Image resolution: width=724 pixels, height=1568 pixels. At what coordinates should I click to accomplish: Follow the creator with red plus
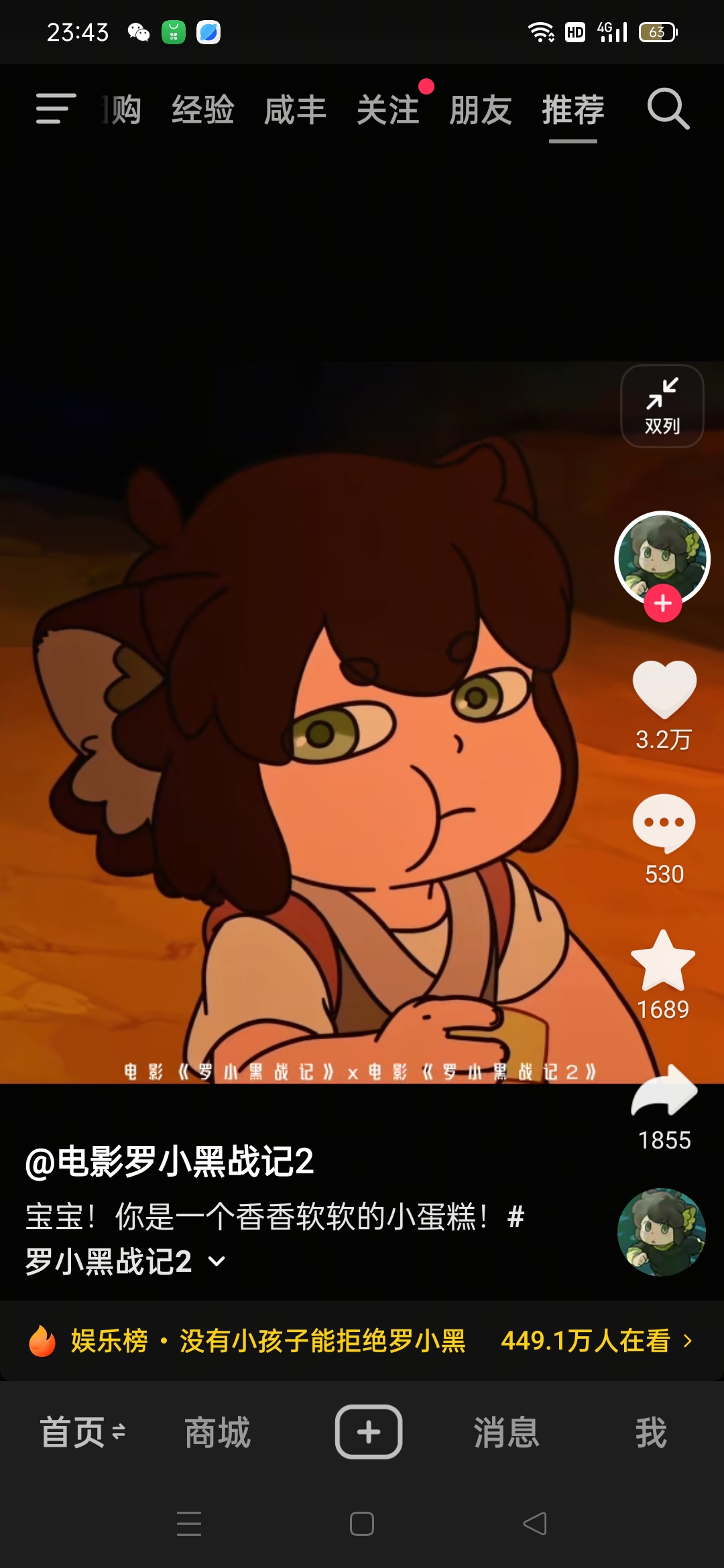663,604
